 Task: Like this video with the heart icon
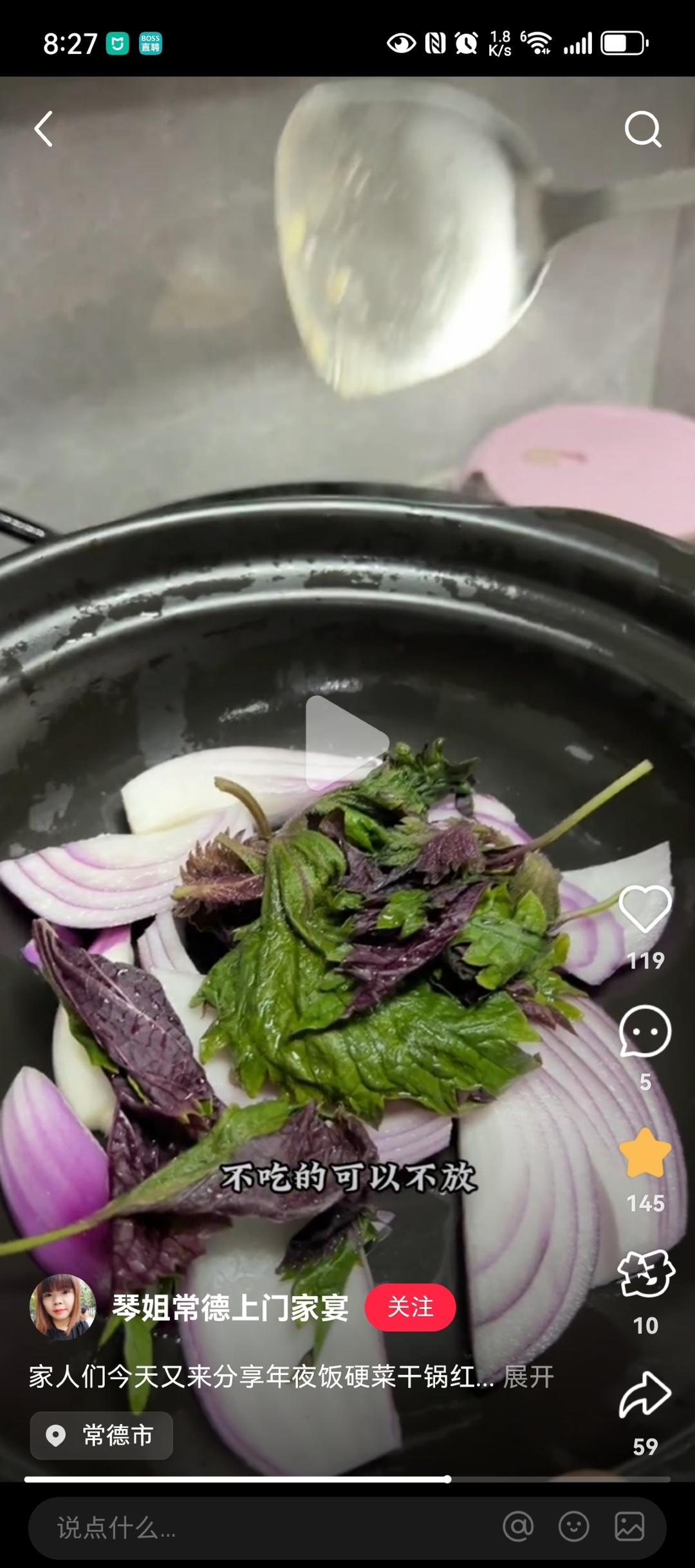(x=645, y=909)
